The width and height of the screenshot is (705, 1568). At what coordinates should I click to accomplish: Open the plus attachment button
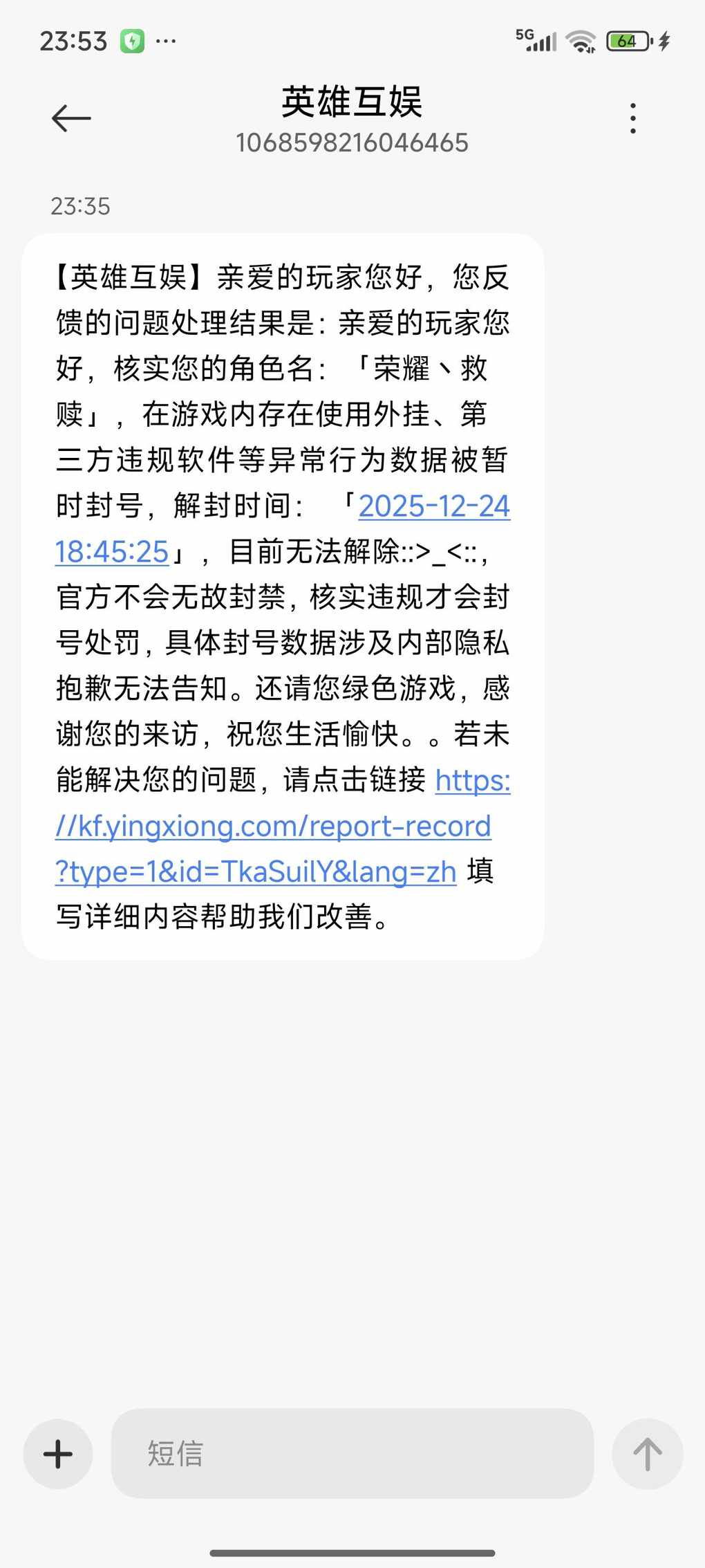pos(58,1453)
